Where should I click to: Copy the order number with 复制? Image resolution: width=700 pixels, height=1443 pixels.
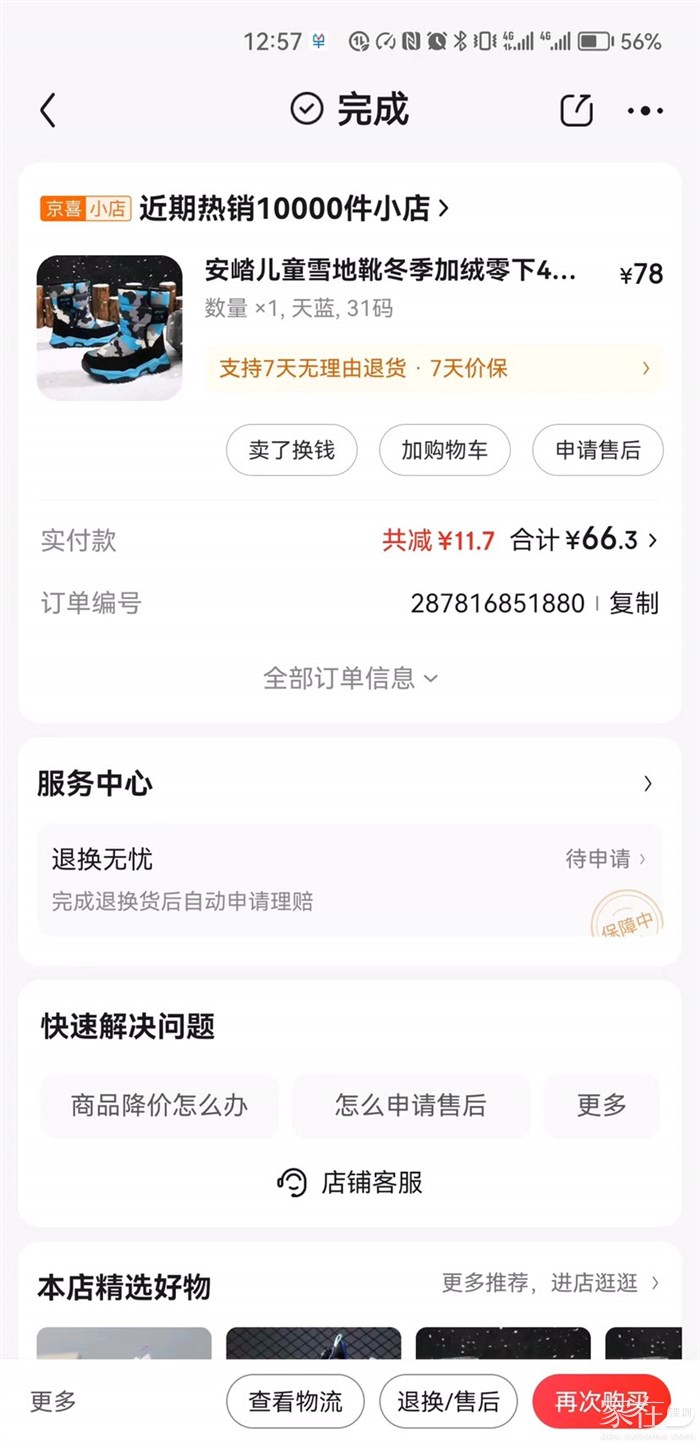[x=634, y=603]
